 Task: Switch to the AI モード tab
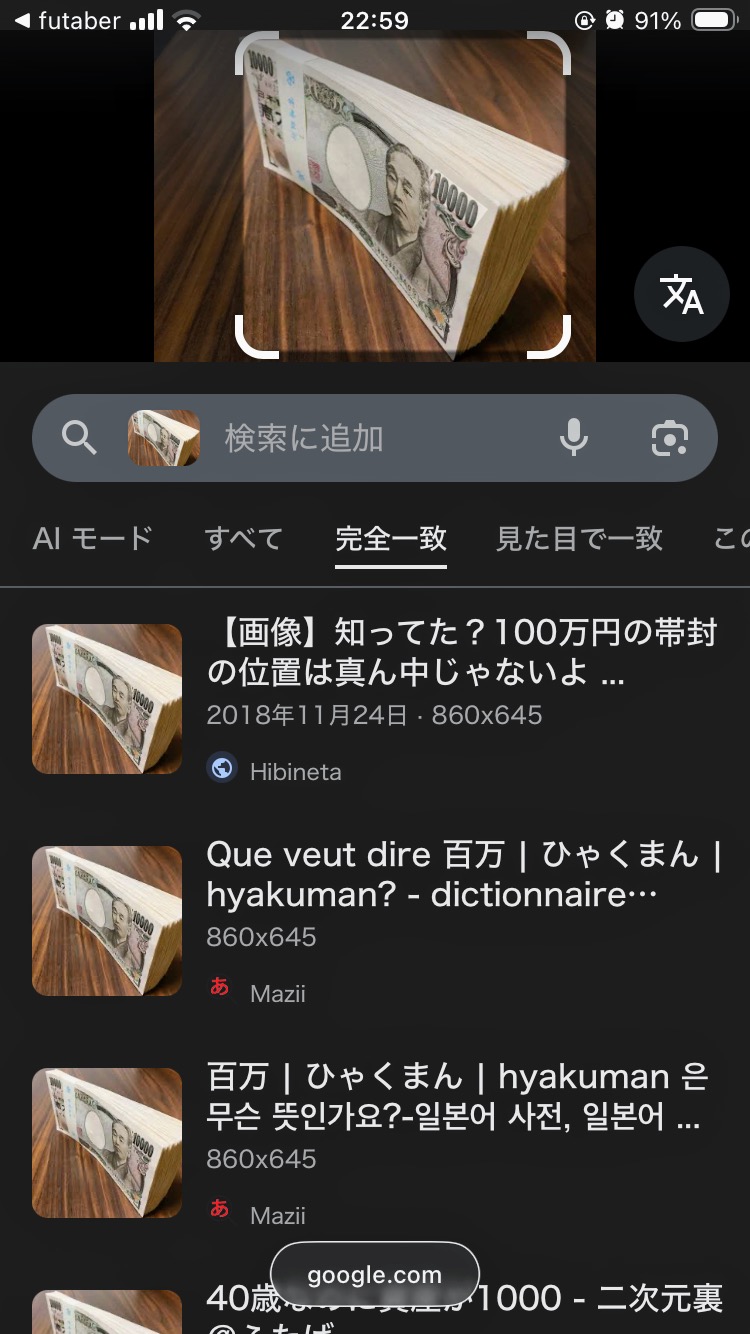click(92, 538)
